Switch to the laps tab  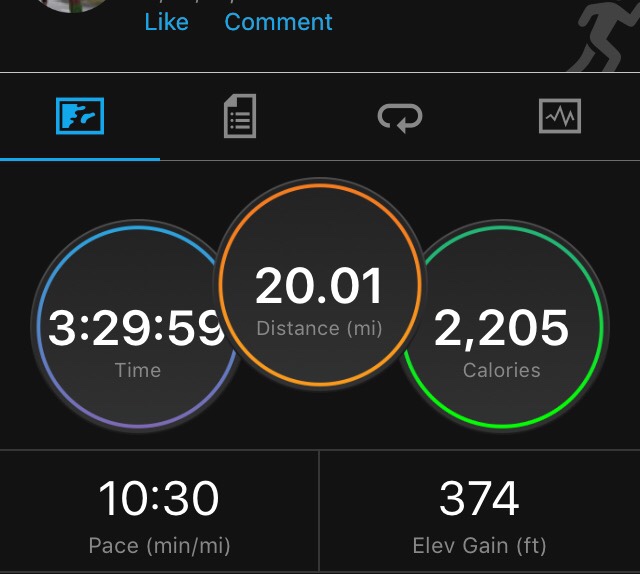click(x=400, y=118)
